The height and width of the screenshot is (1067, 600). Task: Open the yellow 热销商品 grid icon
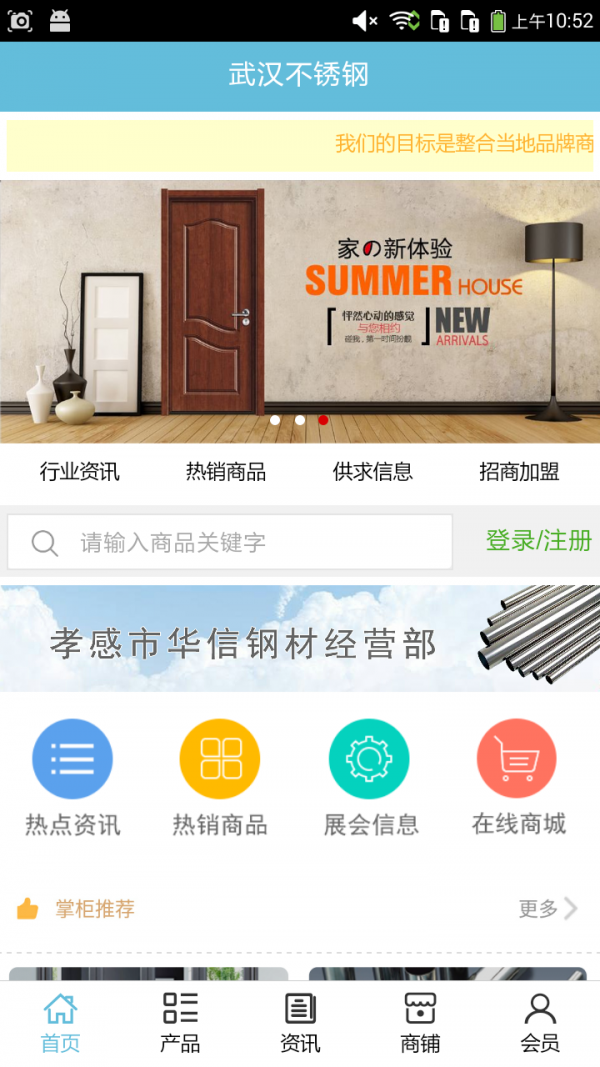[x=219, y=759]
